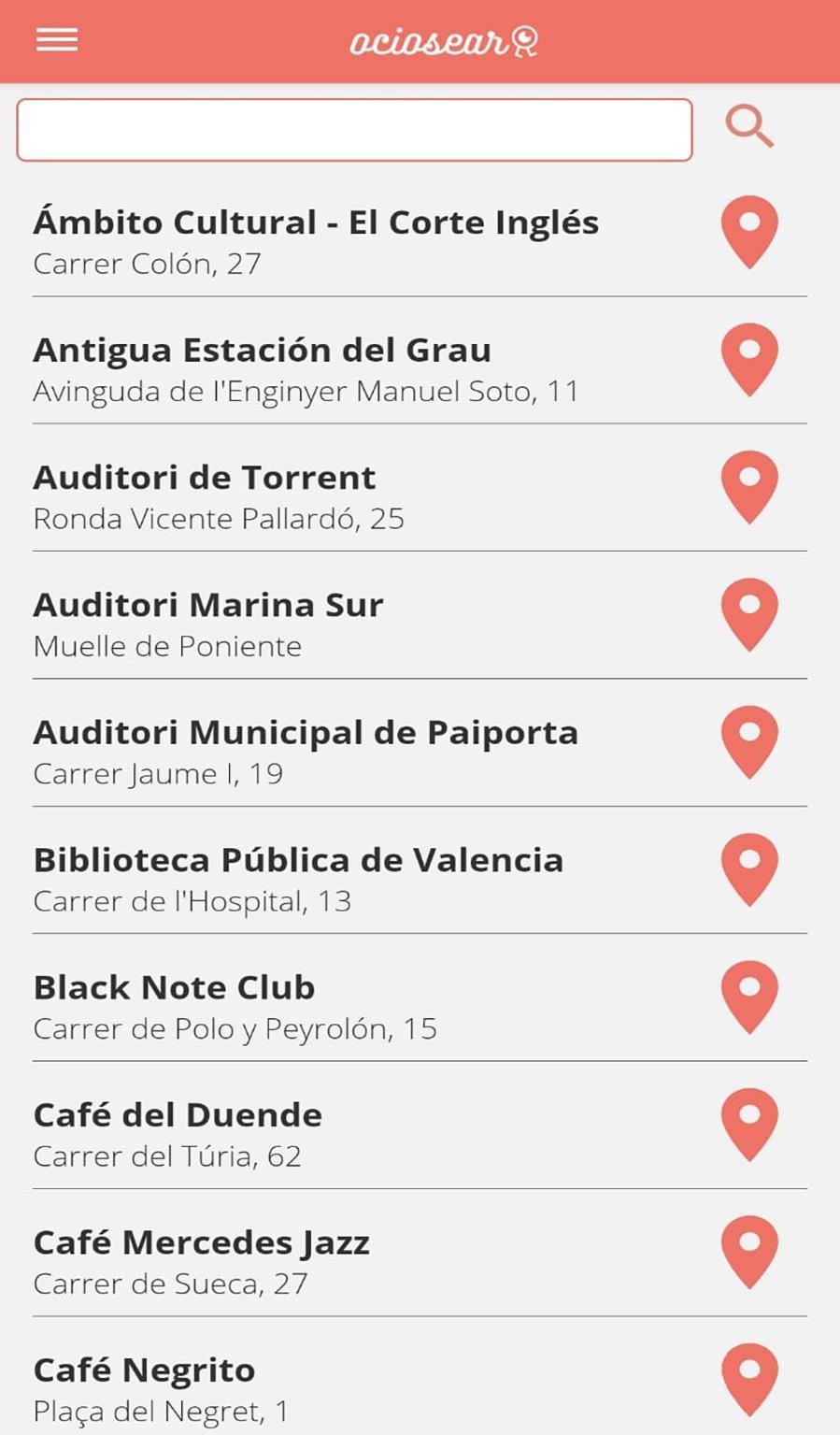Open Ámbito Cultural - El Corte Inglés venue
The width and height of the screenshot is (840, 1435).
click(420, 241)
